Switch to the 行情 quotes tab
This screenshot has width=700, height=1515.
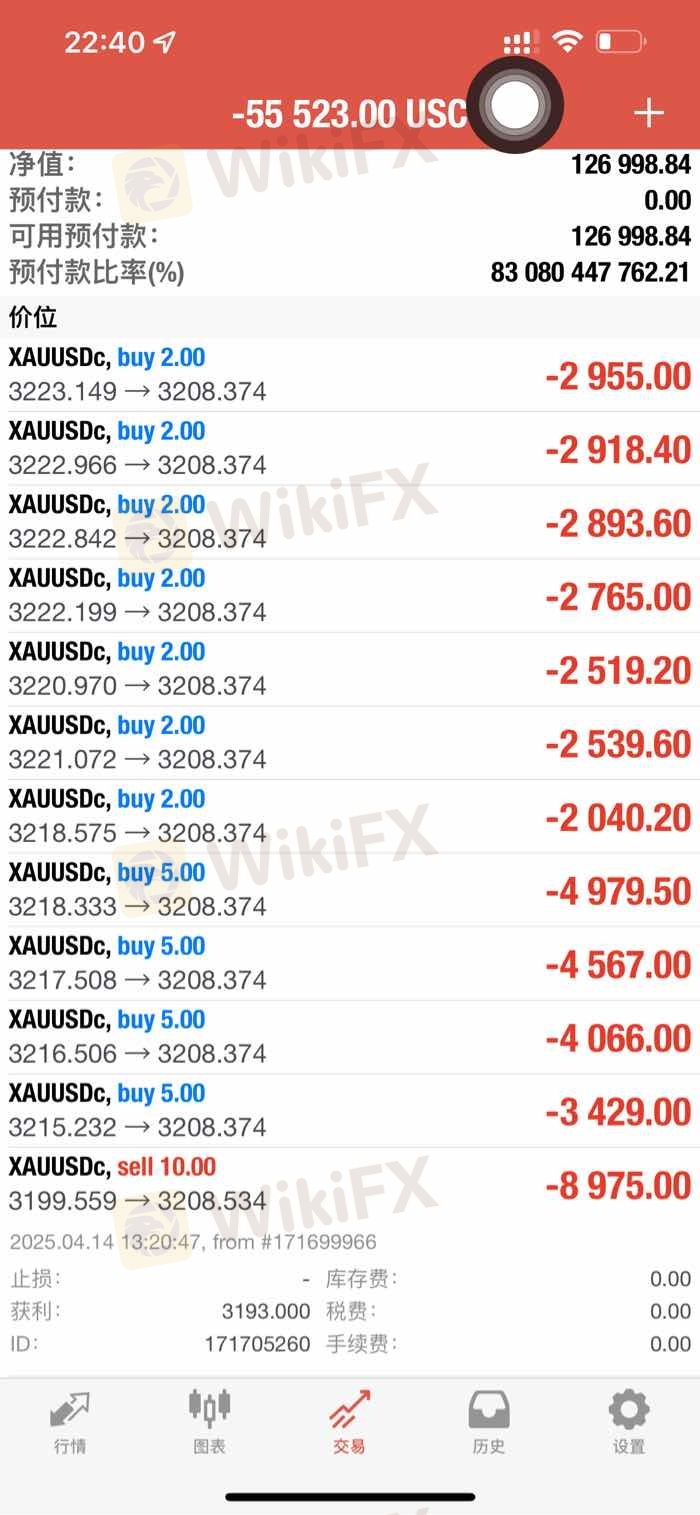point(70,1422)
